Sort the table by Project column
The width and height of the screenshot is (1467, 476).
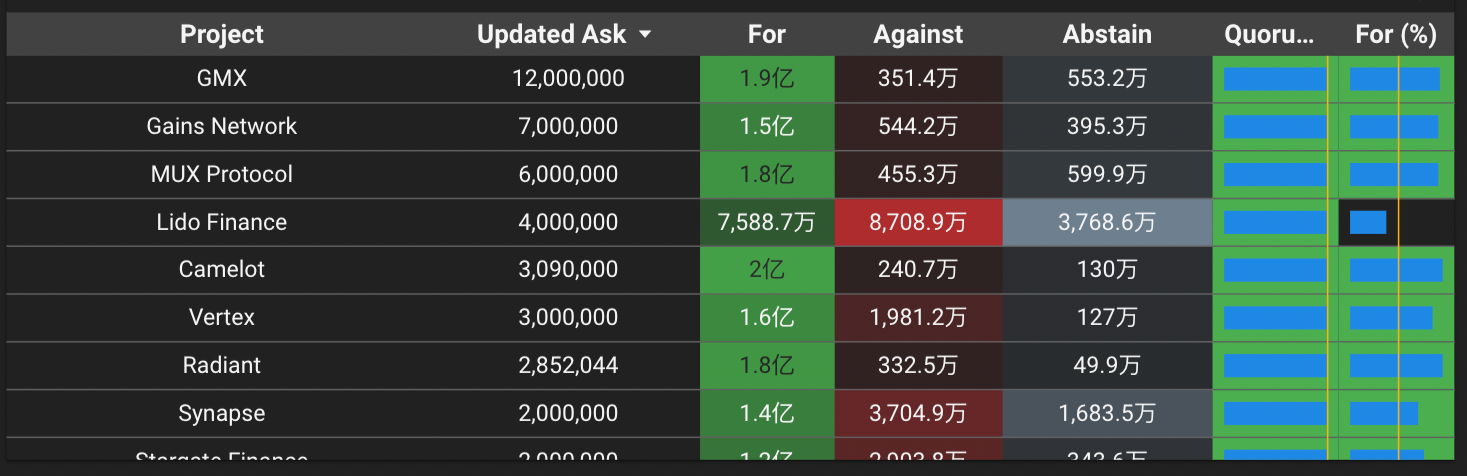[x=222, y=35]
